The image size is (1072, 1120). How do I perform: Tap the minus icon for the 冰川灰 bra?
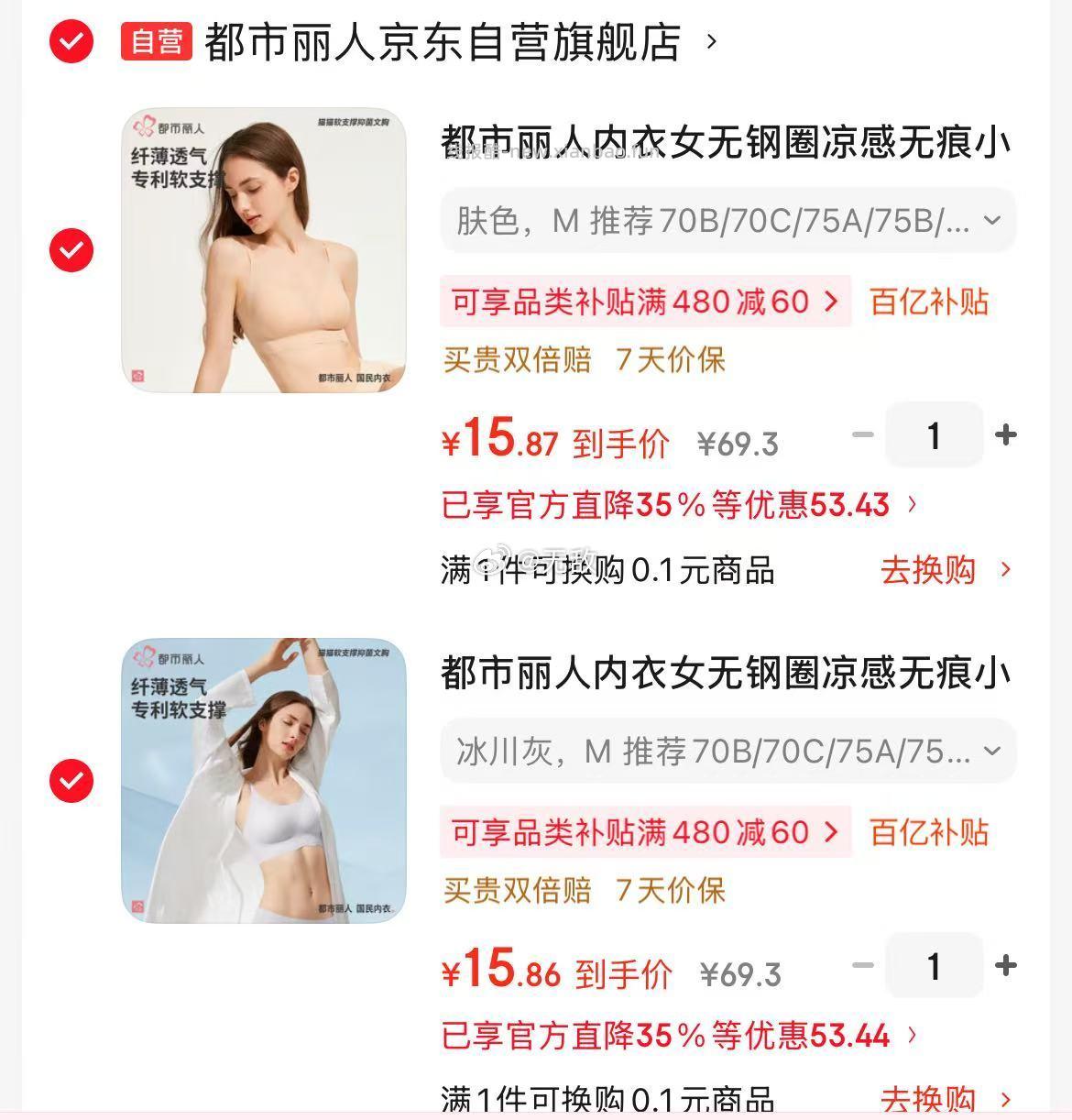coord(862,966)
